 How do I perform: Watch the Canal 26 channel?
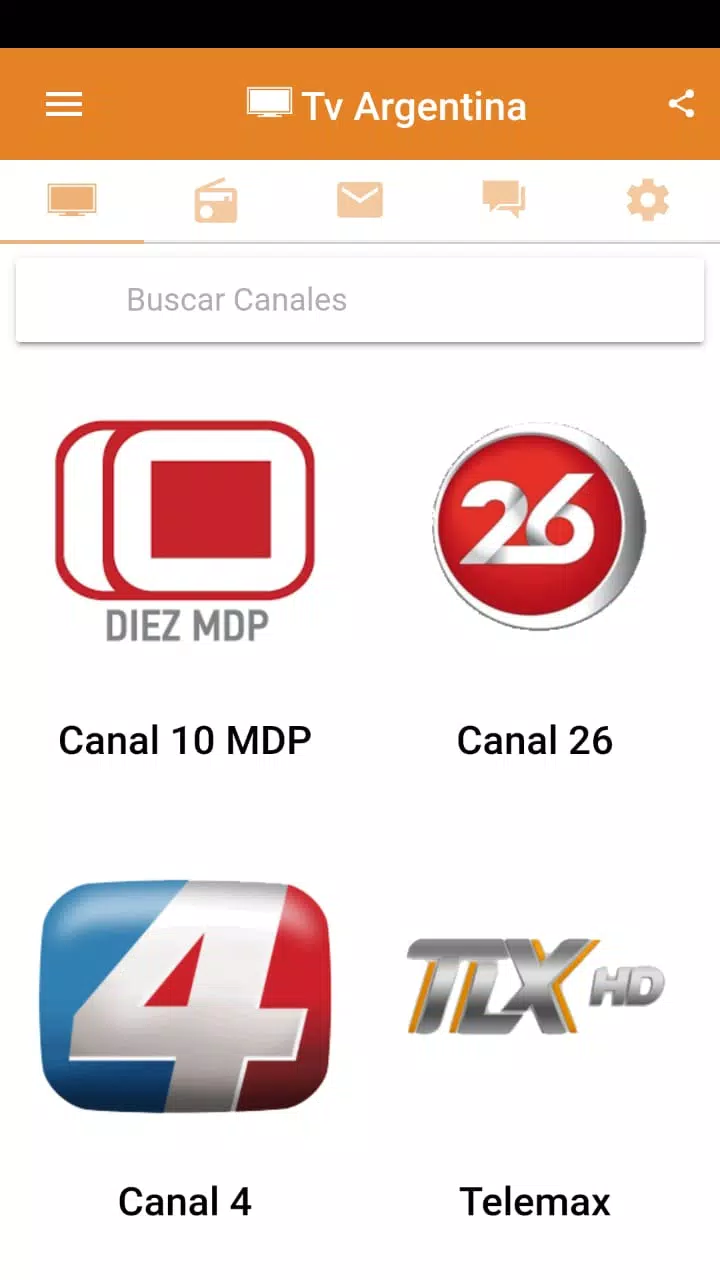pyautogui.click(x=535, y=585)
